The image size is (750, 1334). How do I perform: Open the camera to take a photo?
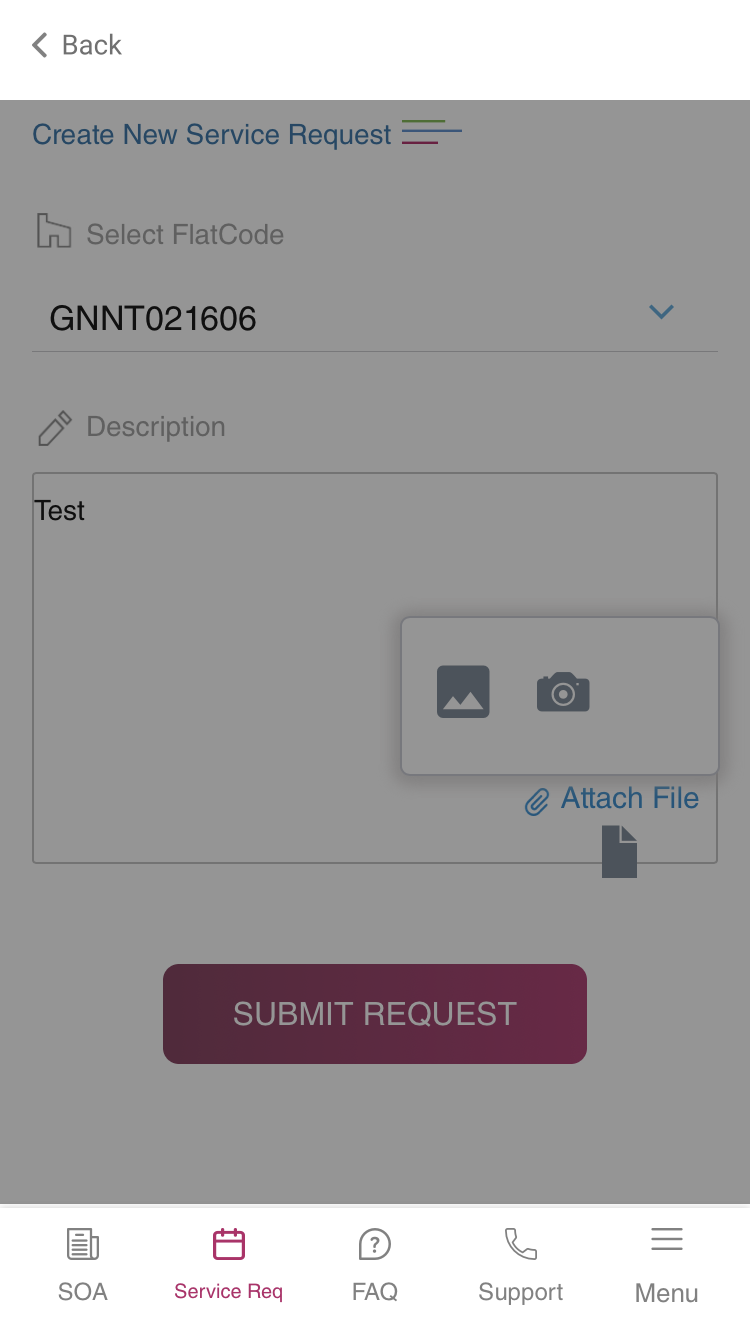pos(563,692)
